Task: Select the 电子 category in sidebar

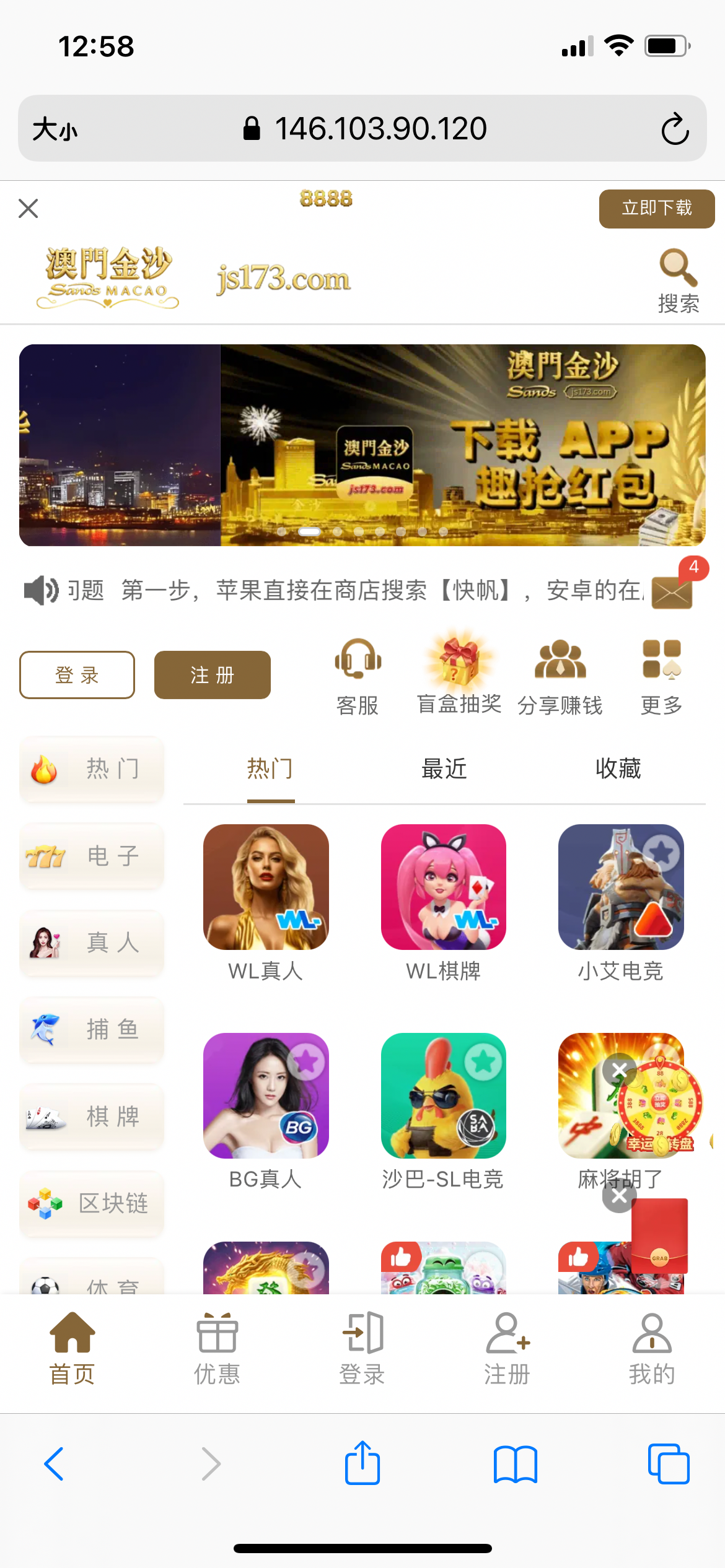Action: point(92,856)
